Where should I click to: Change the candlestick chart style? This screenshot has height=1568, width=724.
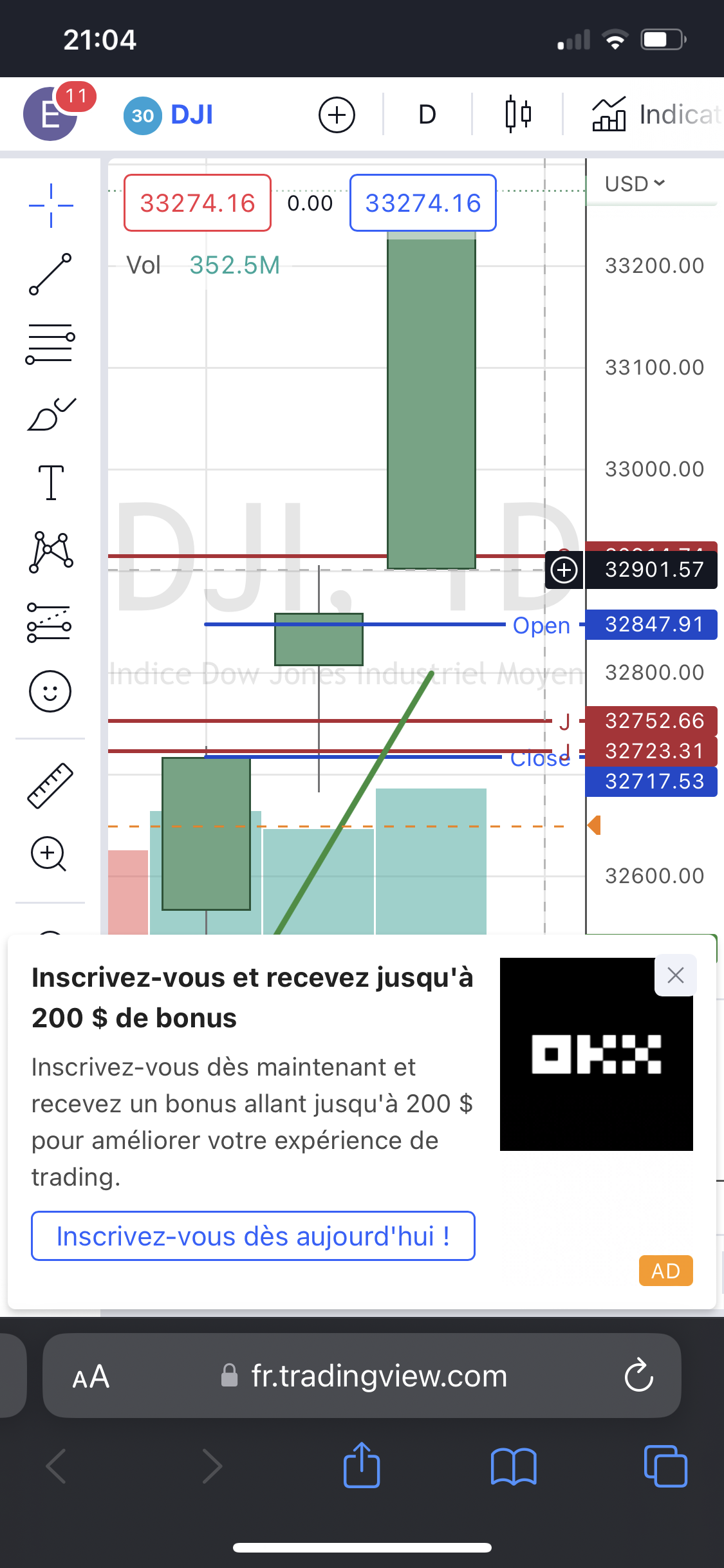tap(518, 115)
